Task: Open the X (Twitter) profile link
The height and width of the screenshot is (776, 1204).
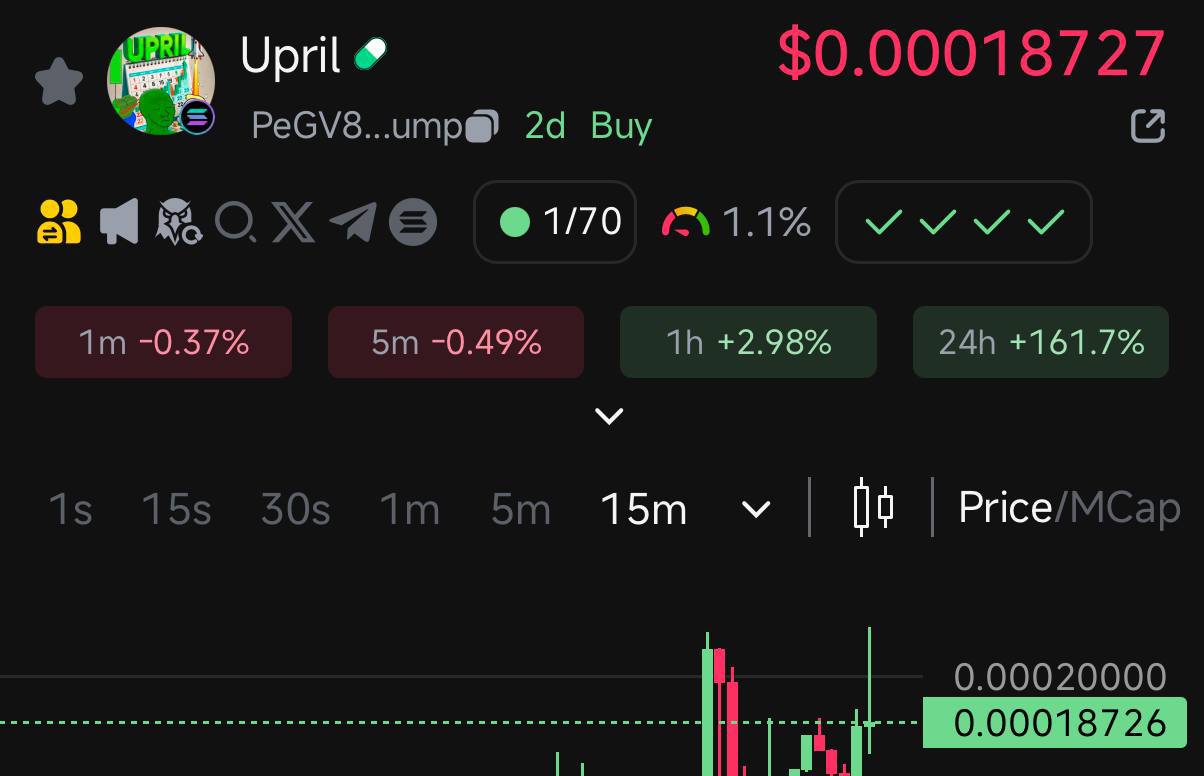Action: (294, 222)
